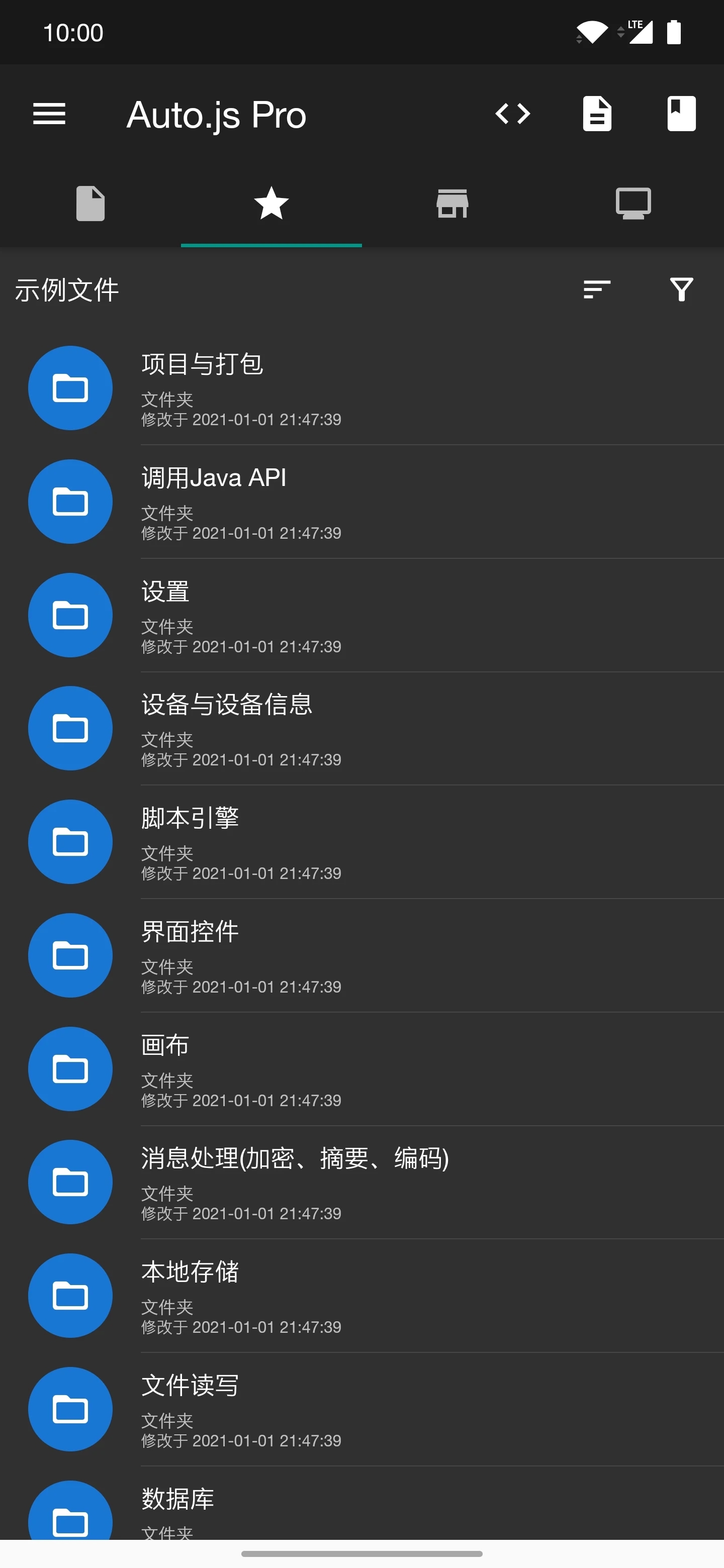Open the filter funnel

(x=681, y=290)
